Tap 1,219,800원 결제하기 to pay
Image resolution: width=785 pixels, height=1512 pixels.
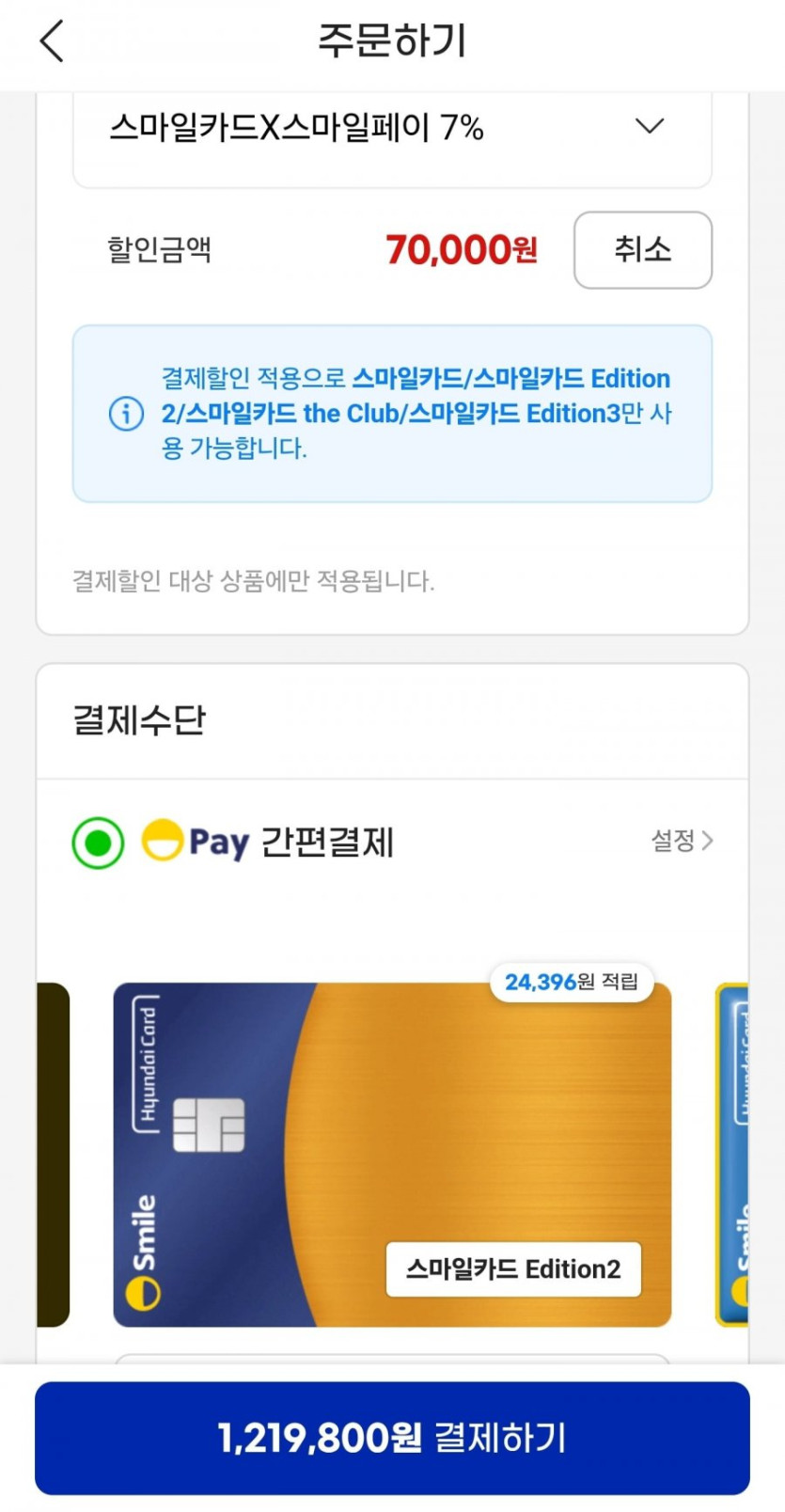(x=392, y=1437)
